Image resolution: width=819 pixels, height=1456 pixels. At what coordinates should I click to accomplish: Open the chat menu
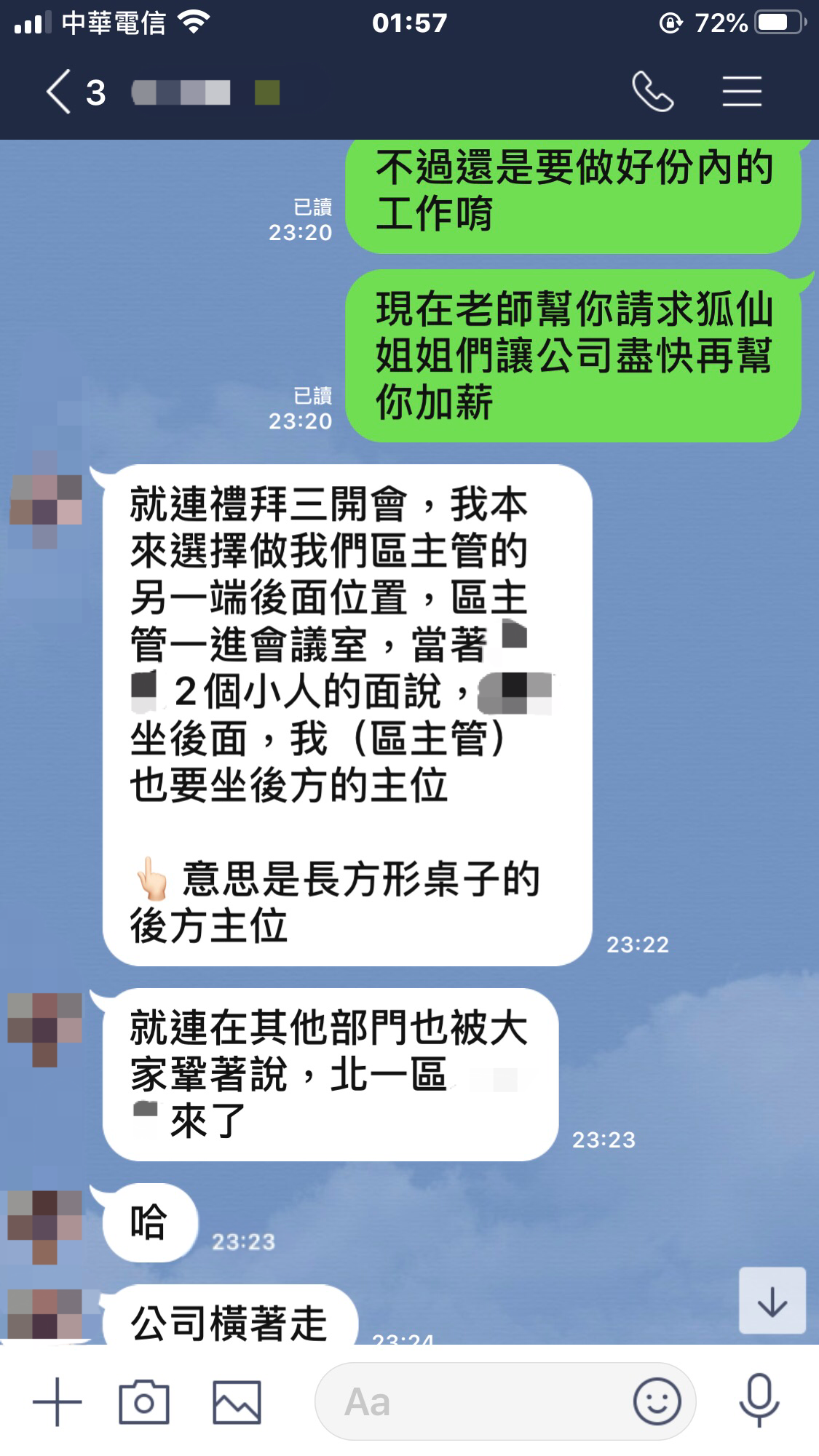(x=742, y=92)
